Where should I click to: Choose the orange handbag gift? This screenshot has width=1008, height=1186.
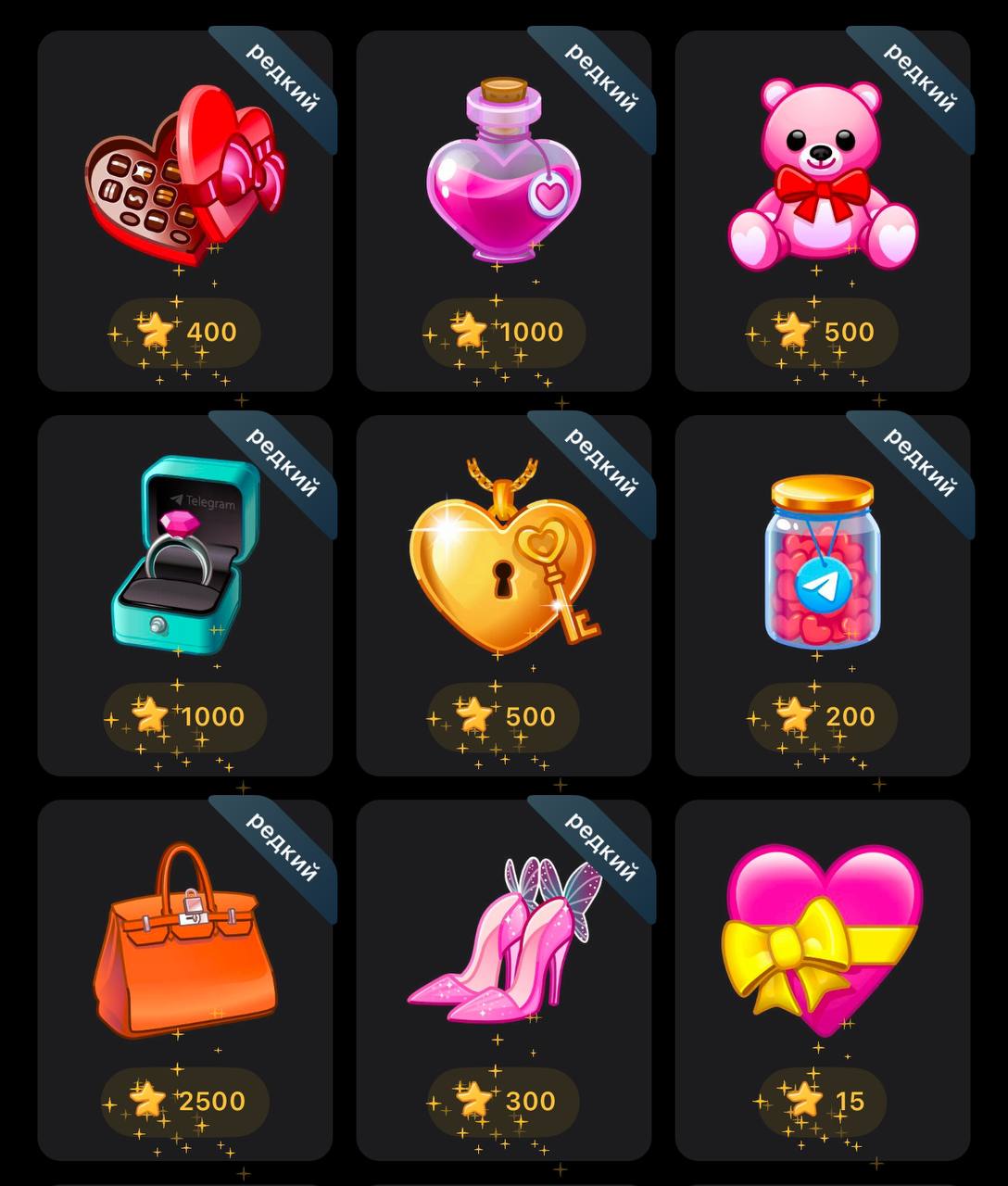click(x=185, y=940)
